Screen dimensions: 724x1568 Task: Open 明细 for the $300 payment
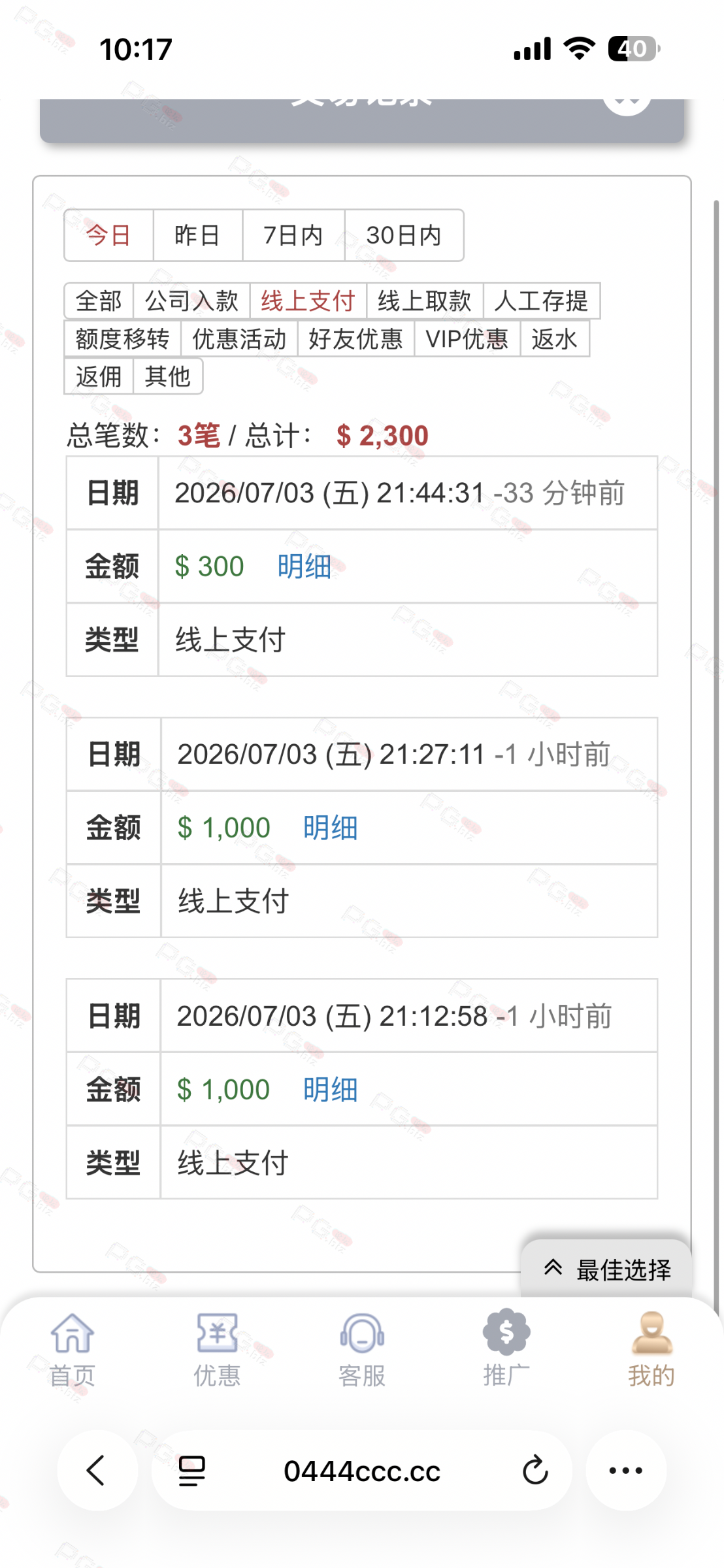coord(304,566)
